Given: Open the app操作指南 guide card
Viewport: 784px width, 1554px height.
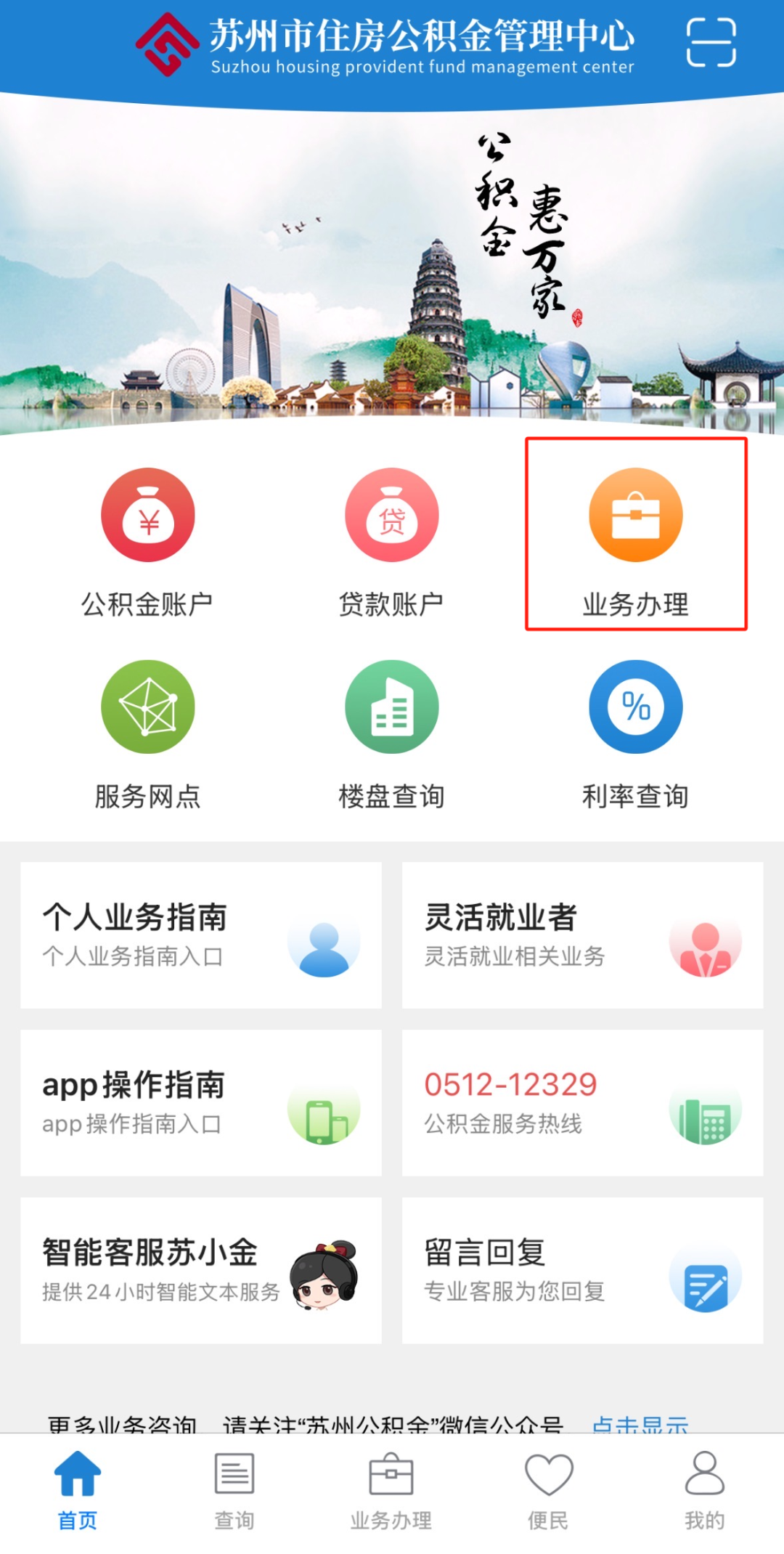Looking at the screenshot, I should [200, 1102].
